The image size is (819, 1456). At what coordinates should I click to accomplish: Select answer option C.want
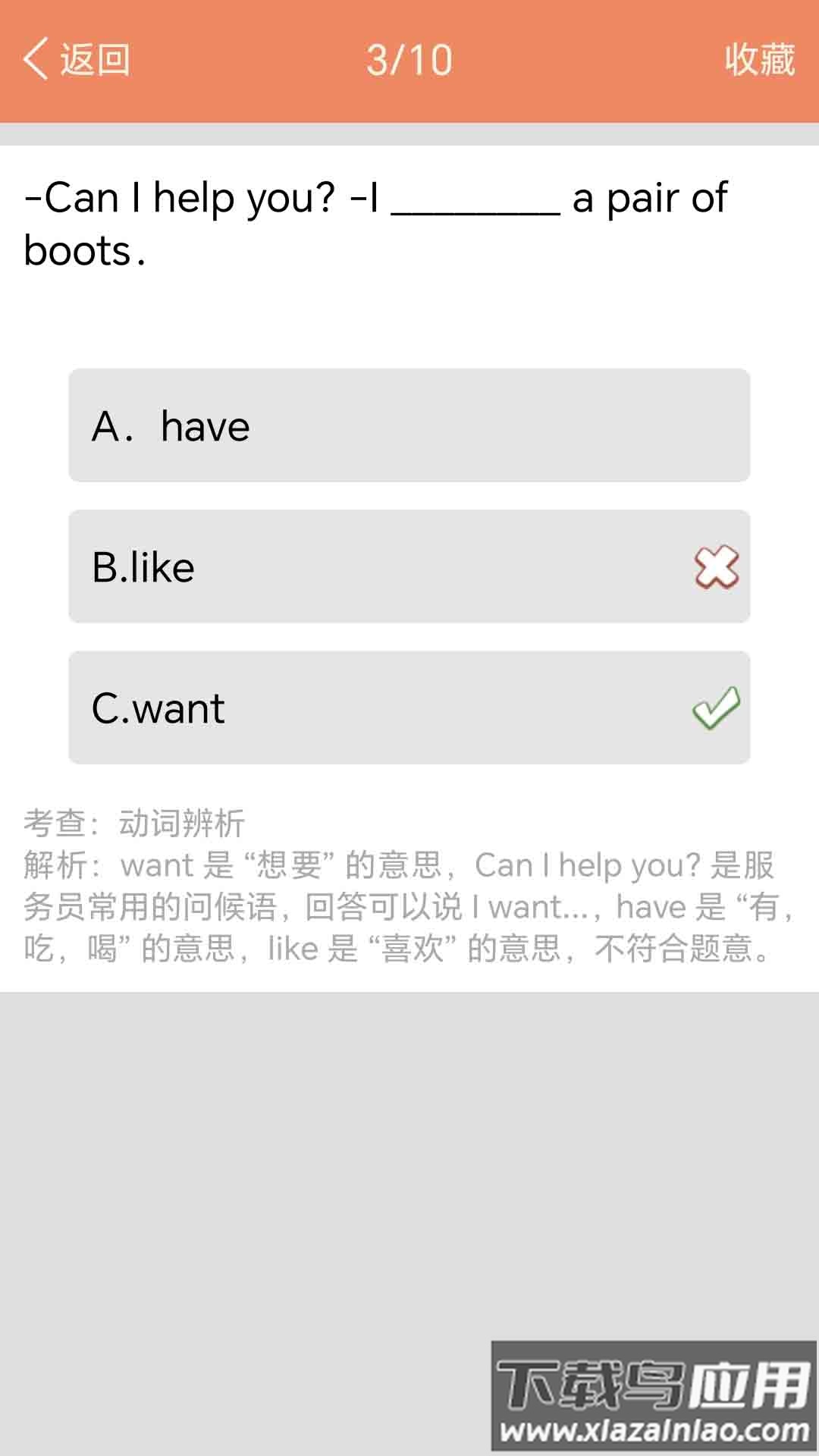(x=409, y=707)
